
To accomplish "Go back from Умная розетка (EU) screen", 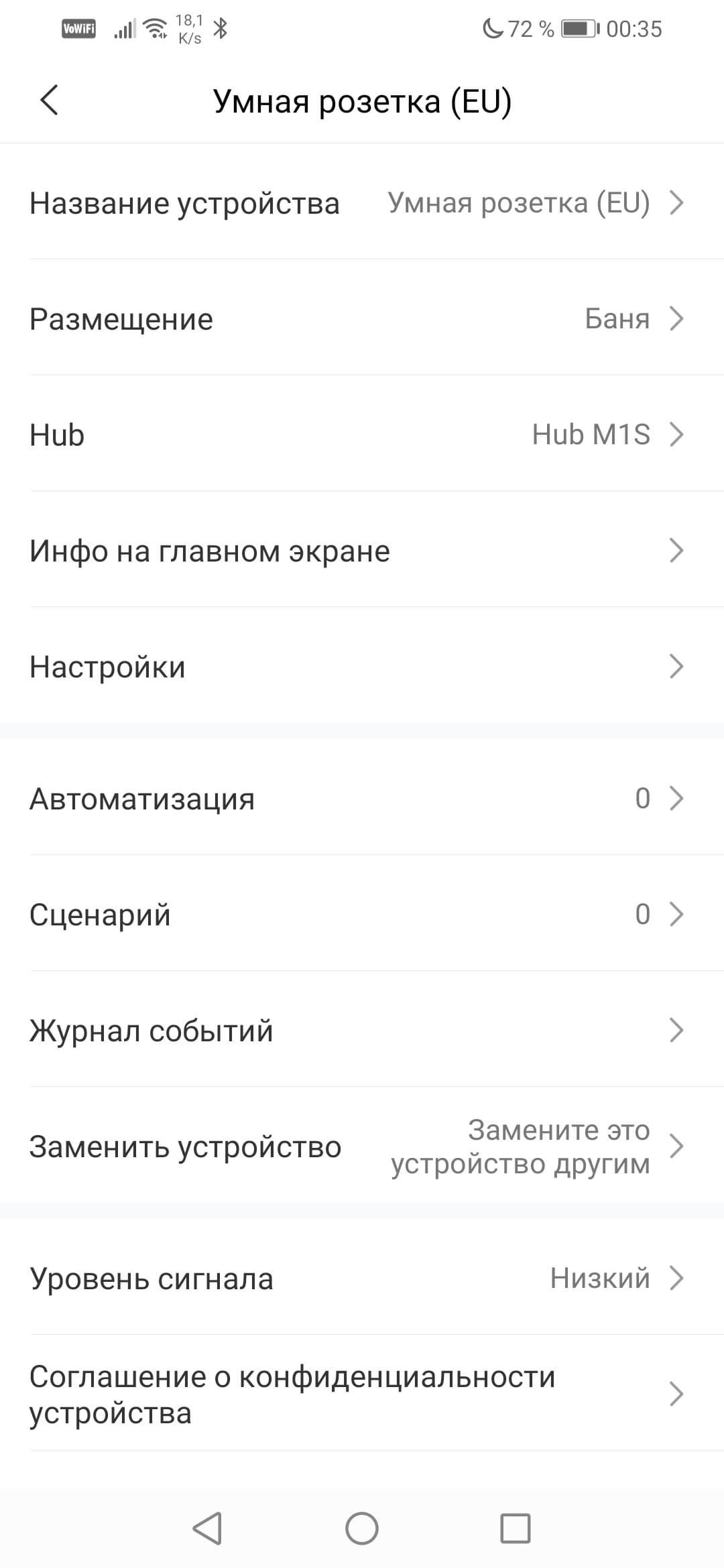I will (x=50, y=101).
